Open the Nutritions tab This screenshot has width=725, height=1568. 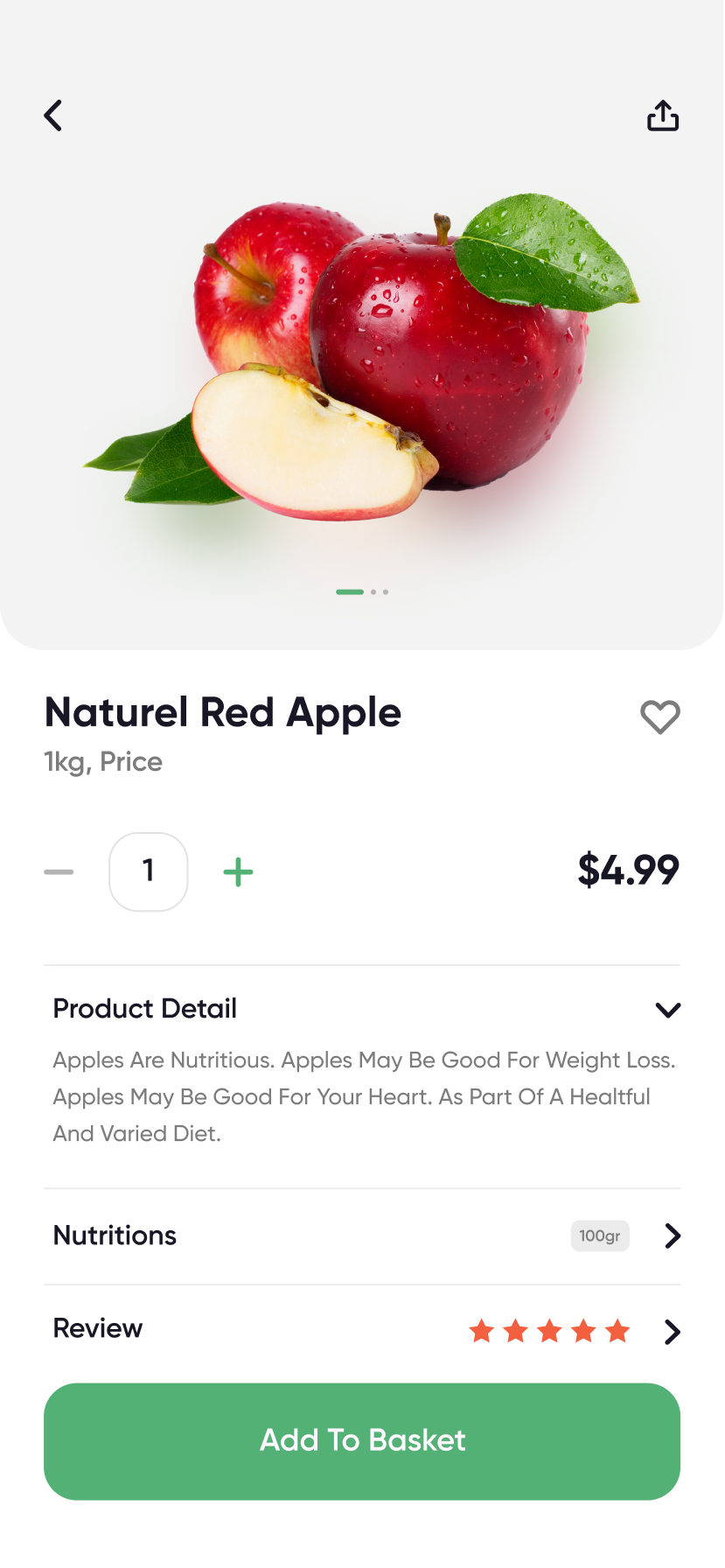(x=114, y=1235)
